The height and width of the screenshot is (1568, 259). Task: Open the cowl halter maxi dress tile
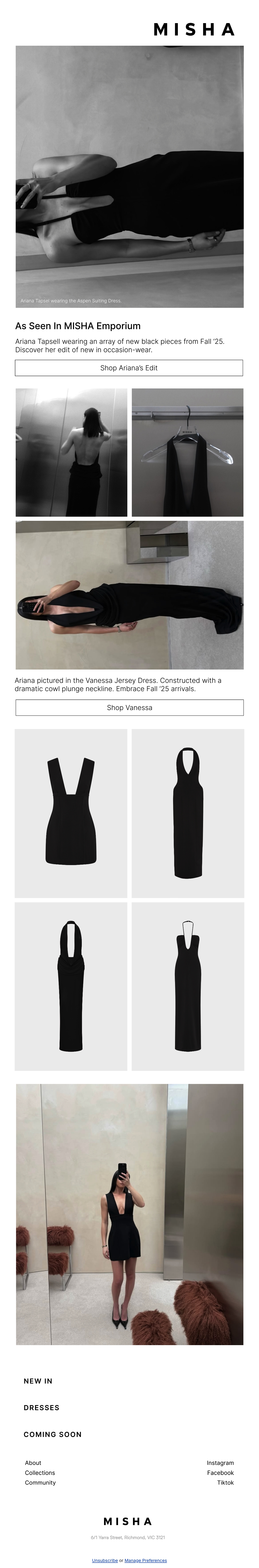71,986
